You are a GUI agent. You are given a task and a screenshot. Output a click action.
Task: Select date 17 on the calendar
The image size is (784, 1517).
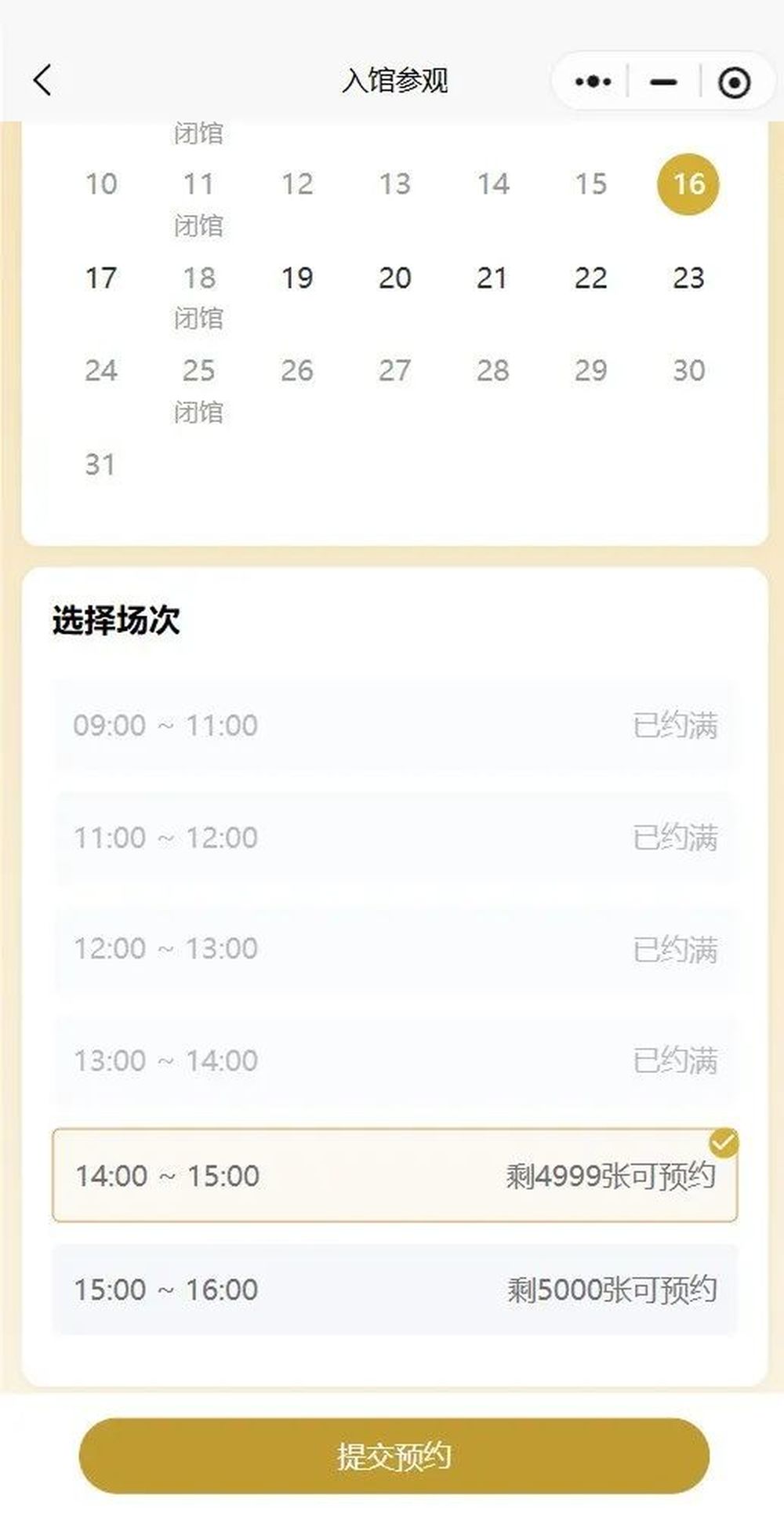tap(100, 278)
